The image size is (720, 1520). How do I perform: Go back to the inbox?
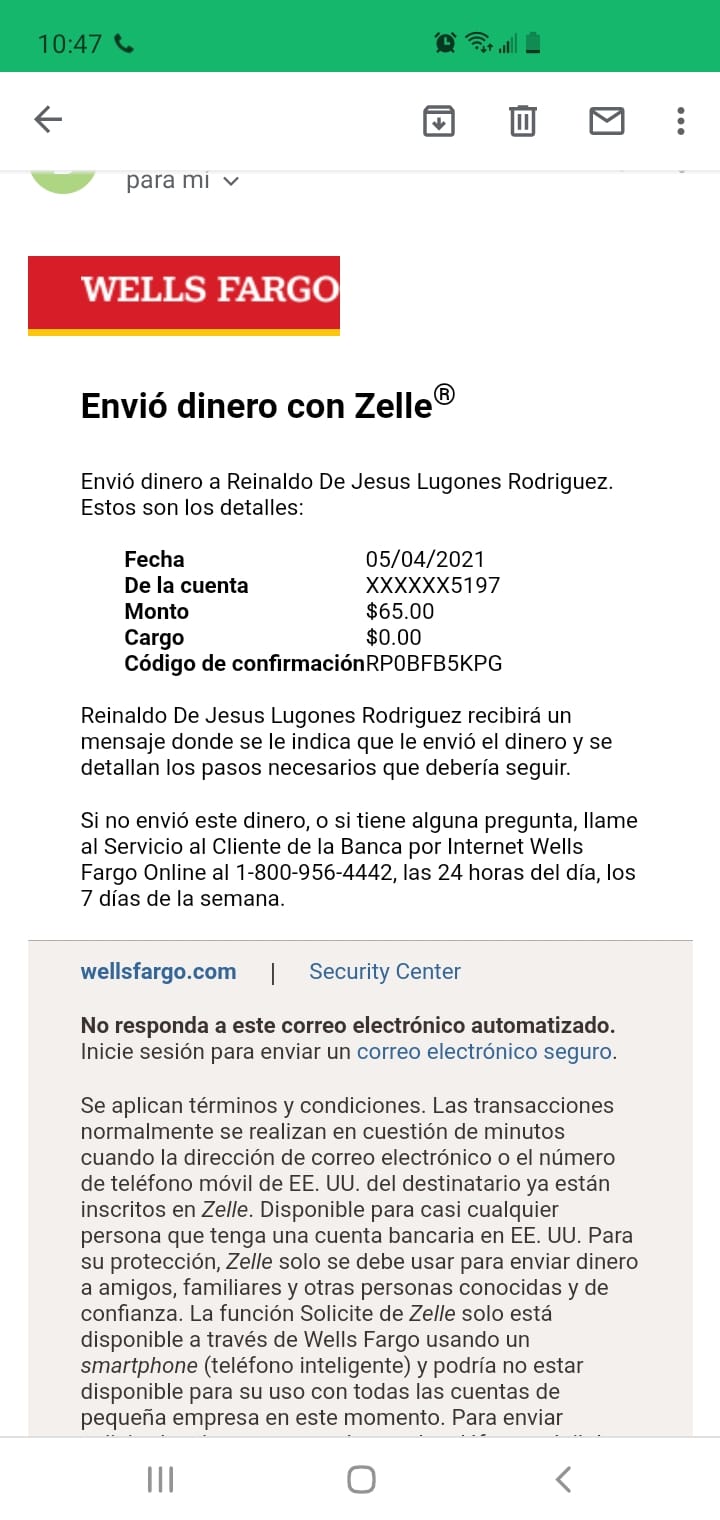[48, 121]
